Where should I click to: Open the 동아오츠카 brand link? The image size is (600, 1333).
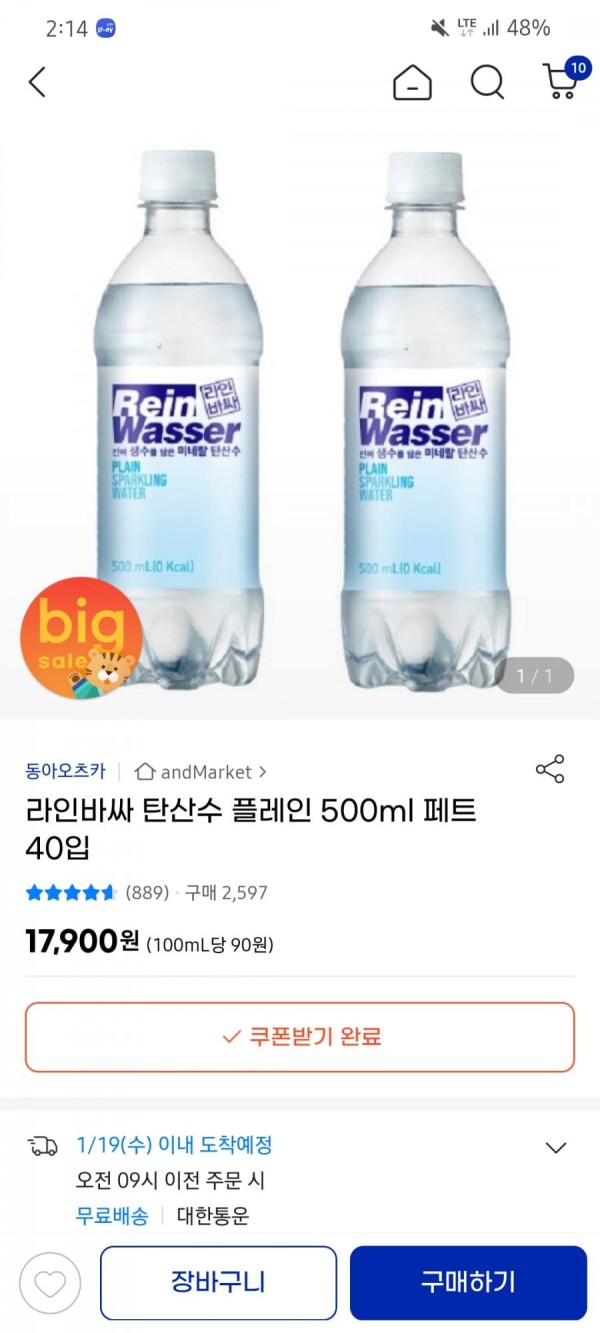[65, 772]
